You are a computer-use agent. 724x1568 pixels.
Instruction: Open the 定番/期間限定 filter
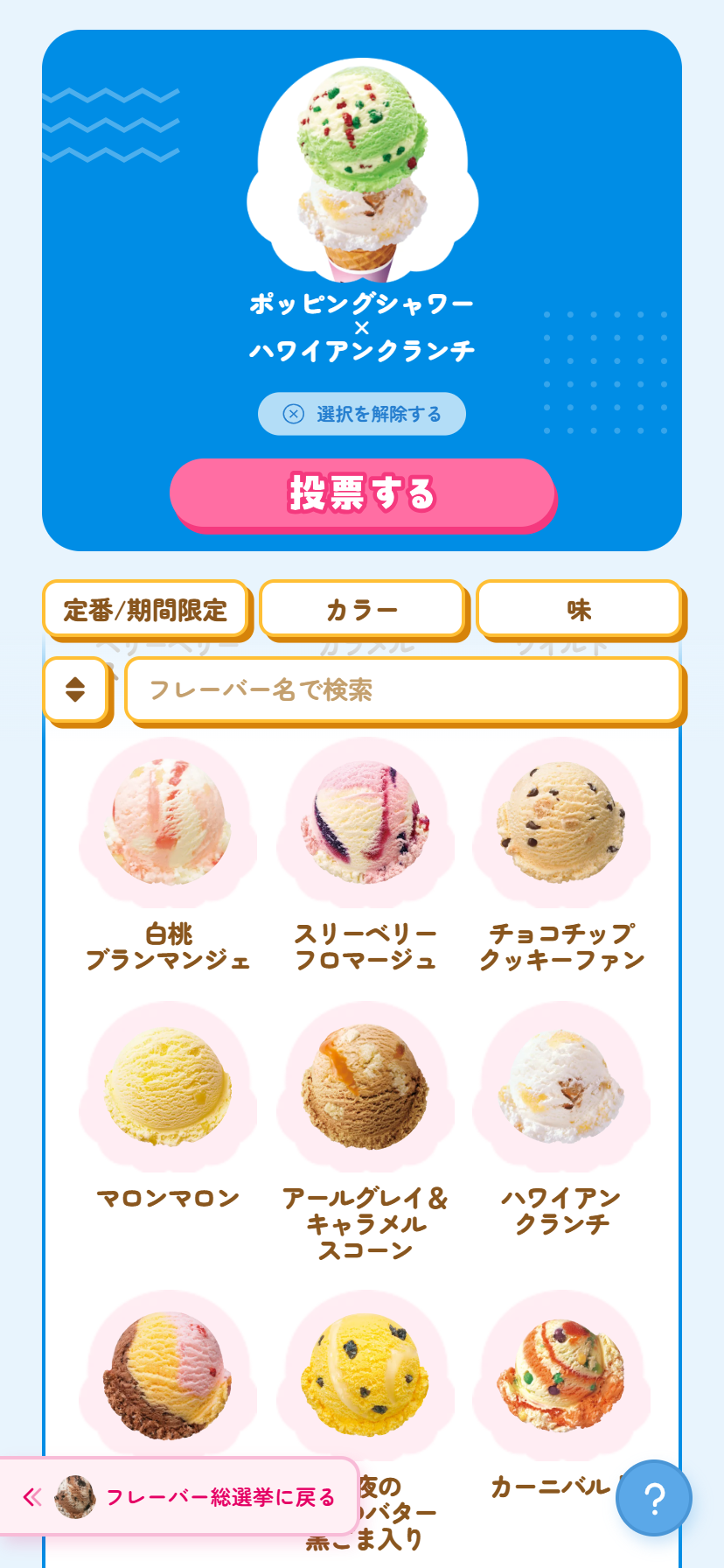[x=145, y=609]
